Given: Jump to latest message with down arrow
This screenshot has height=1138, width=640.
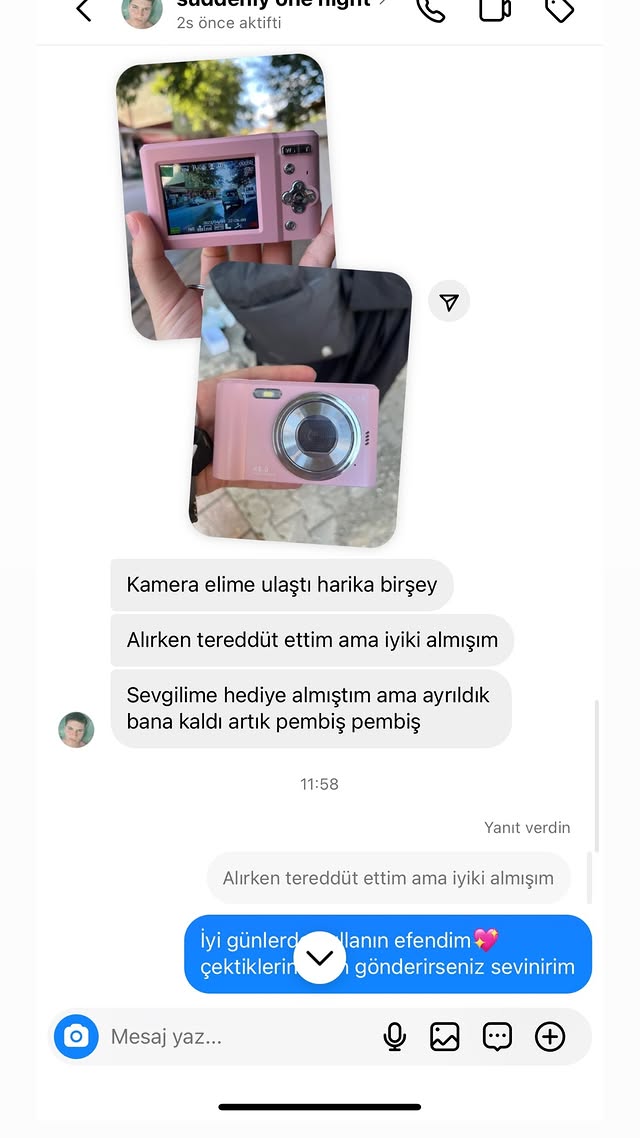Looking at the screenshot, I should (320, 957).
